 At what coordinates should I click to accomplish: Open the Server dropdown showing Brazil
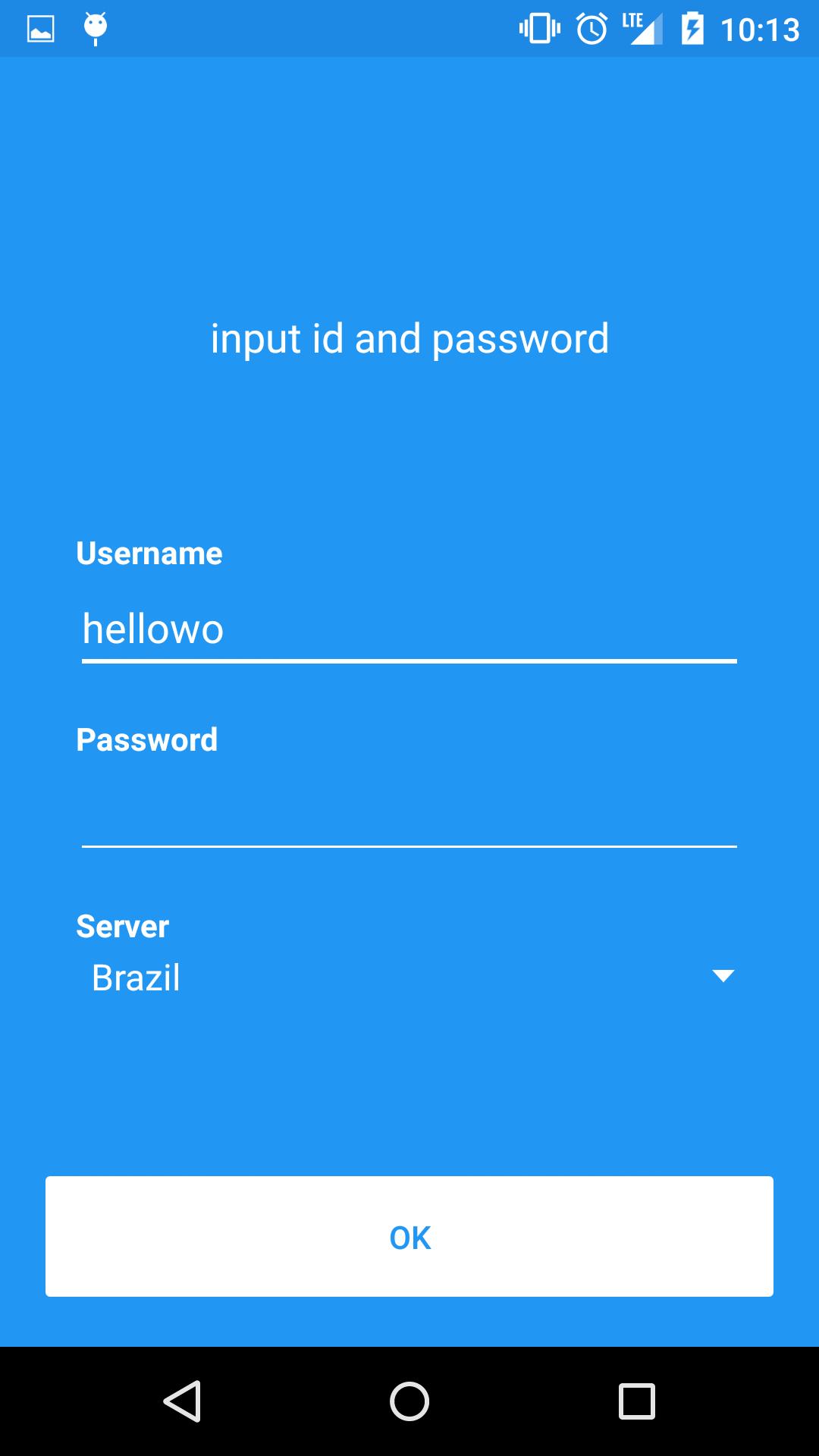click(409, 977)
